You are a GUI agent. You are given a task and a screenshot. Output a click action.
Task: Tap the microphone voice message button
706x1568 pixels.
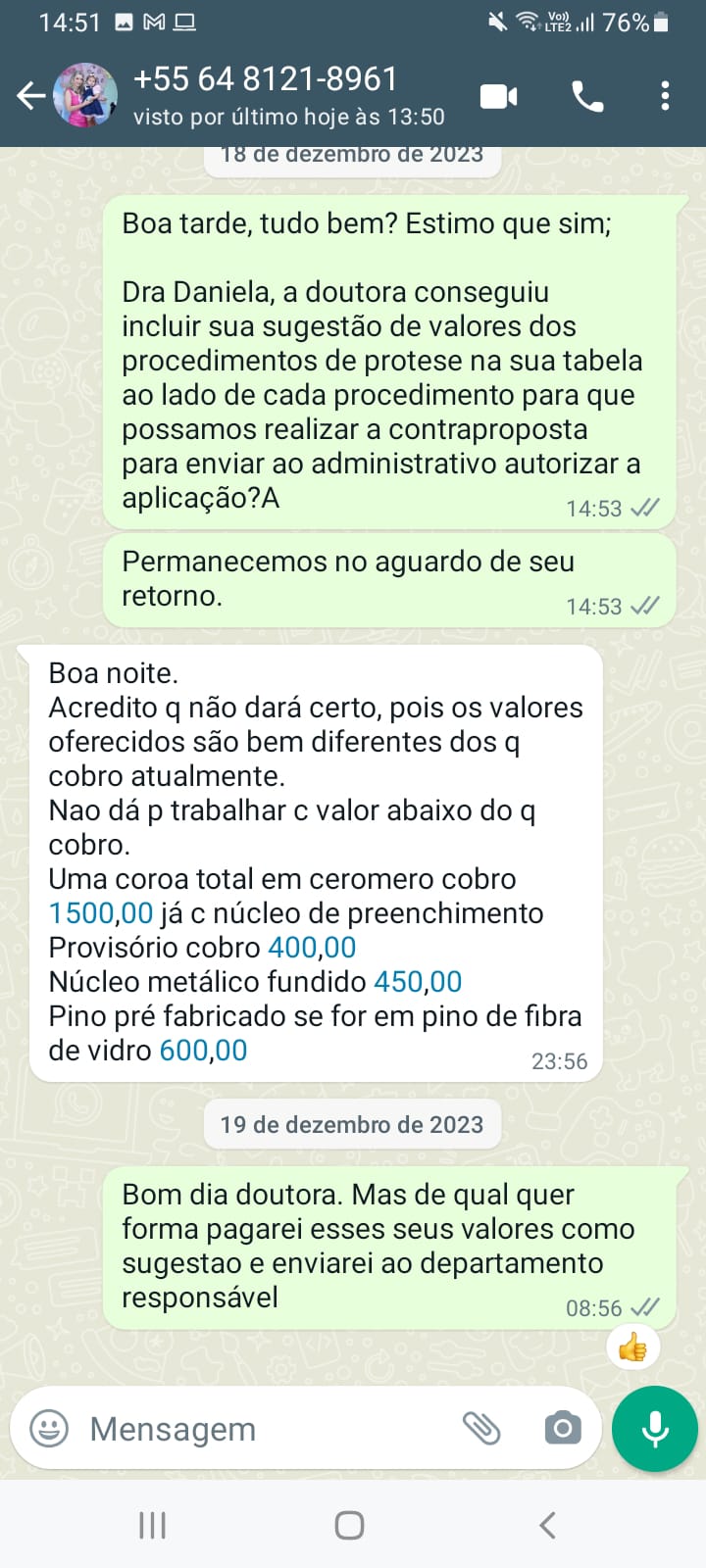pos(654,1429)
